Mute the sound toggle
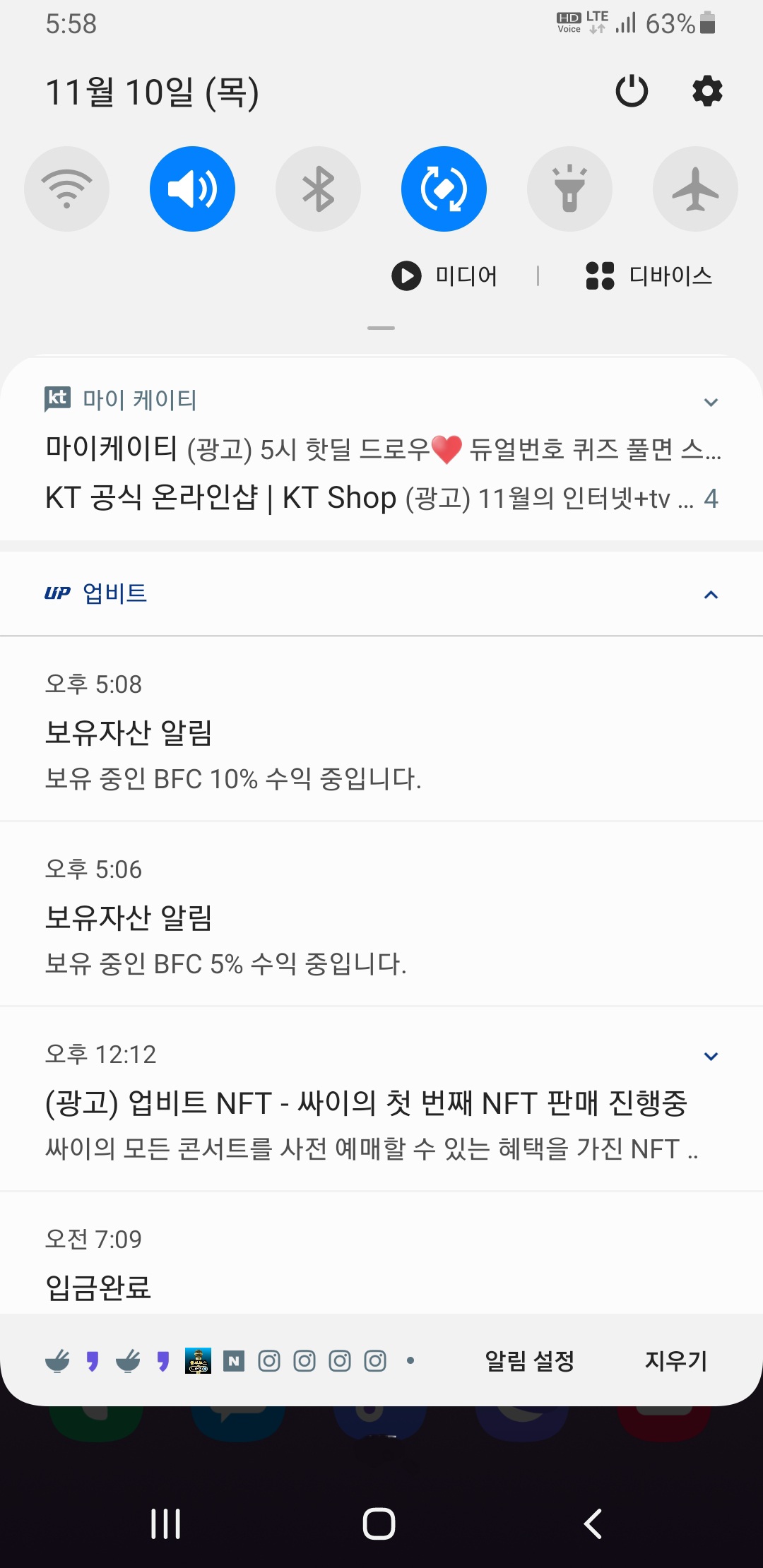This screenshot has width=763, height=1568. coord(192,189)
